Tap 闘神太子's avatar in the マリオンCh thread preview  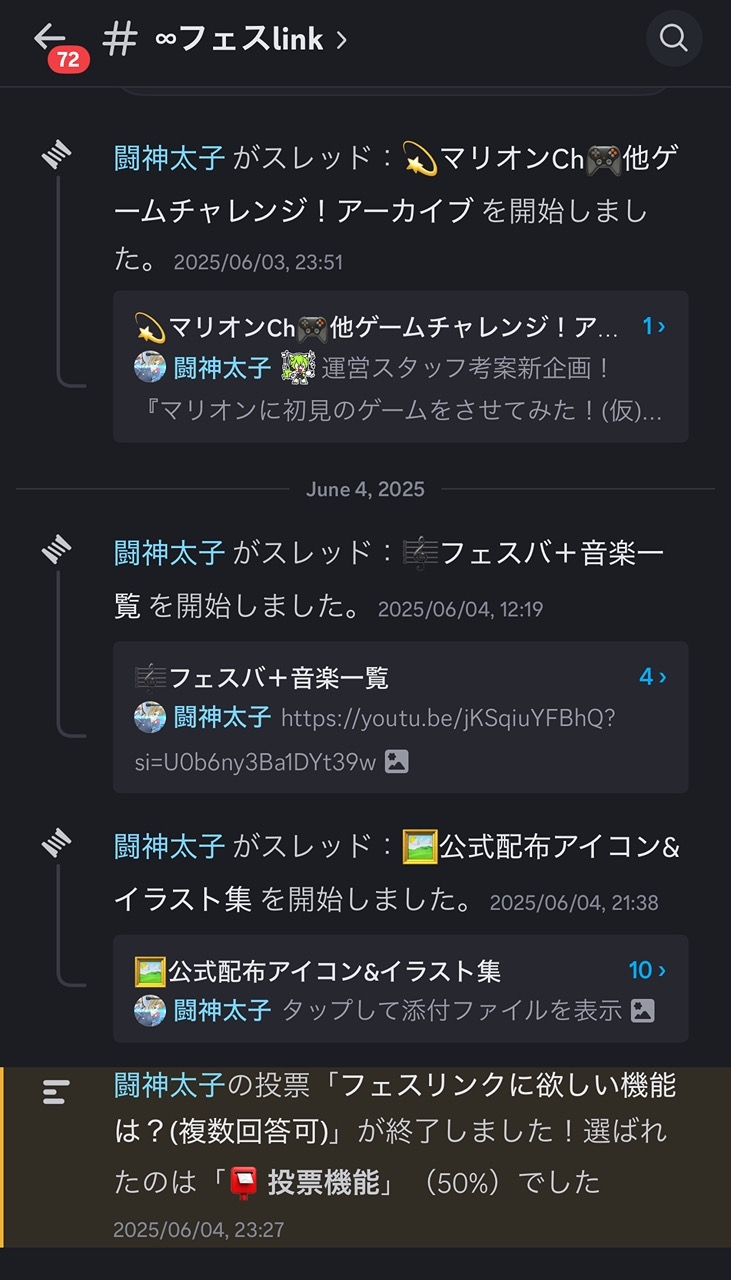[x=149, y=367]
